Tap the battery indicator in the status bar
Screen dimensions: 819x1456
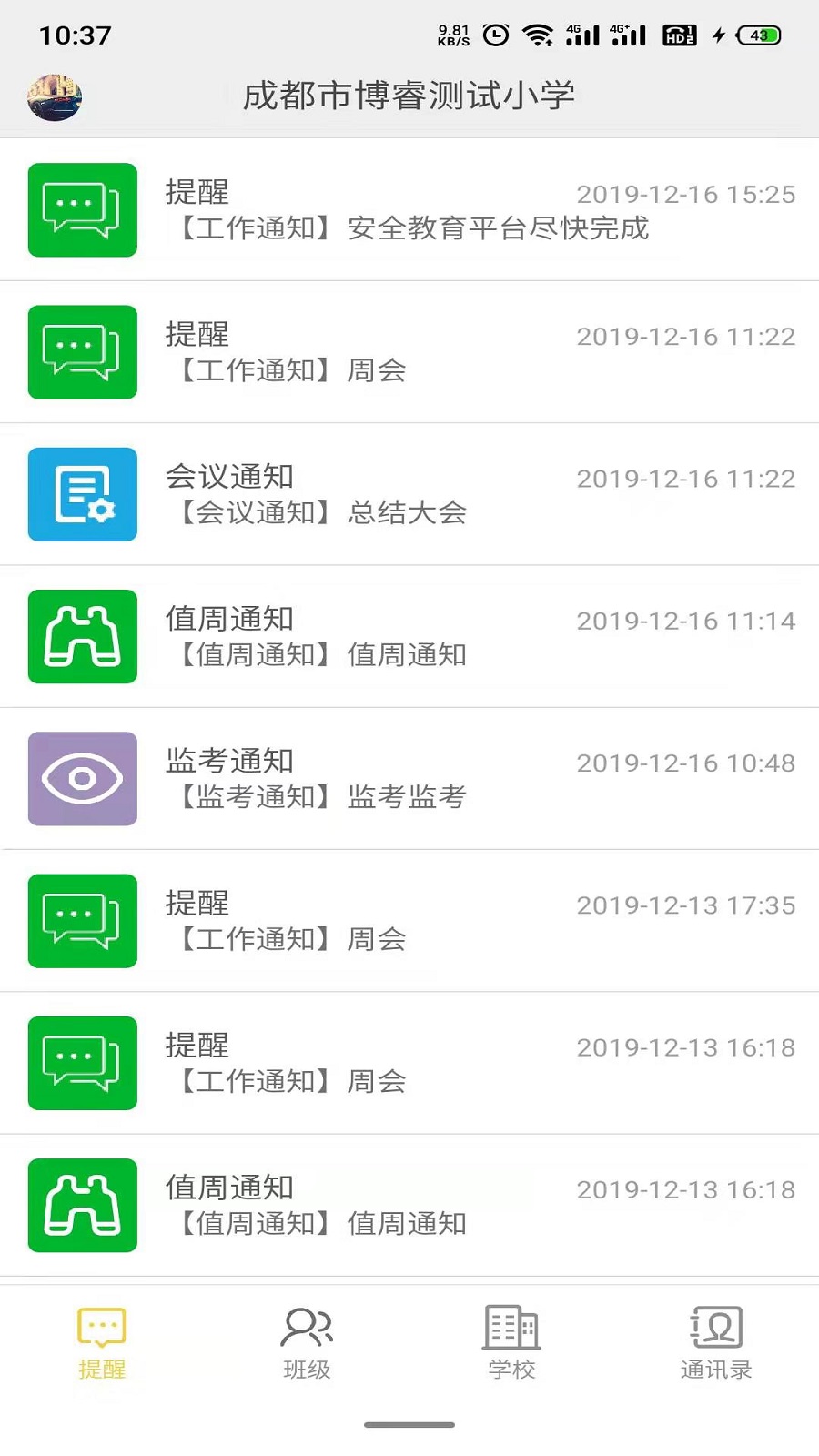756,35
